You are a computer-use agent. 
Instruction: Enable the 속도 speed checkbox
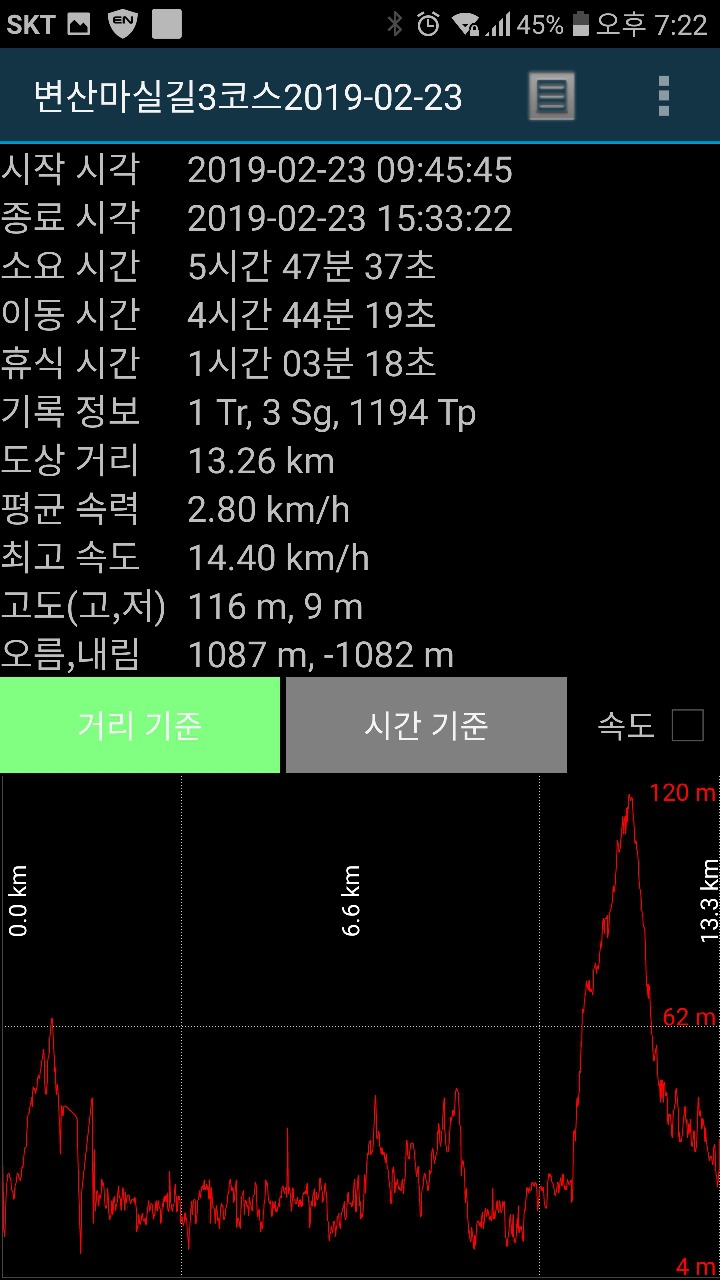pos(687,725)
